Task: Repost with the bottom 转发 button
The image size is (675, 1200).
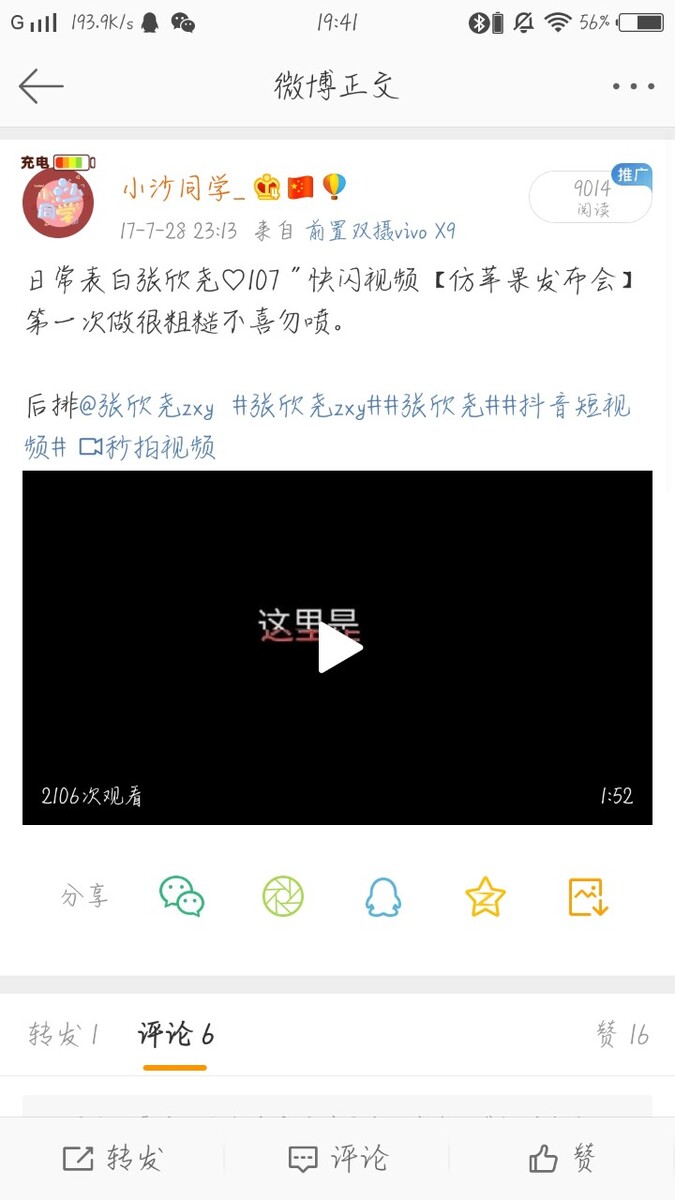Action: pyautogui.click(x=112, y=1159)
